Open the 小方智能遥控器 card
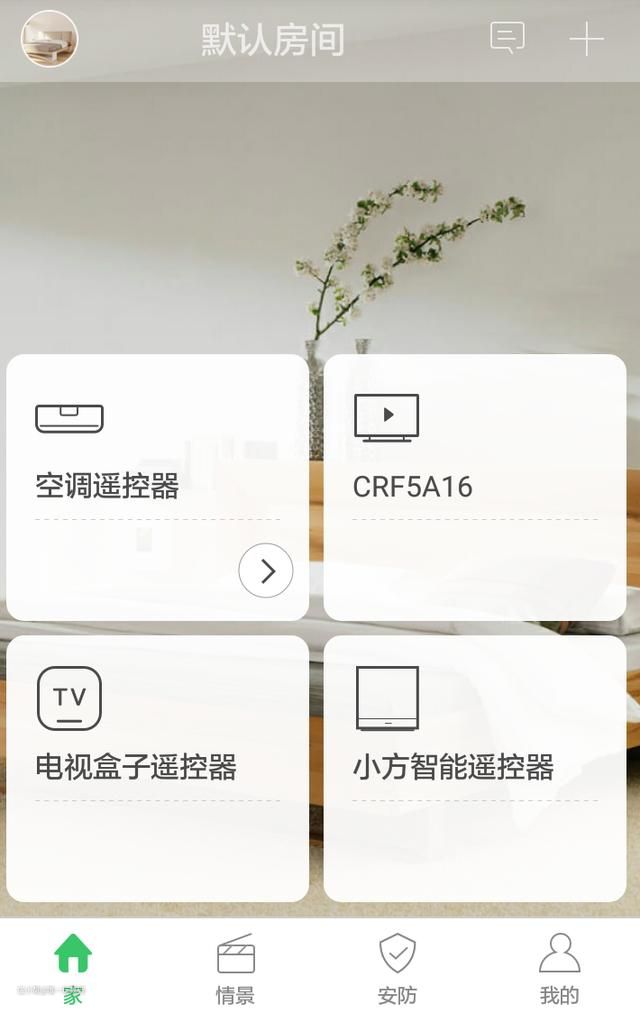 pos(475,768)
